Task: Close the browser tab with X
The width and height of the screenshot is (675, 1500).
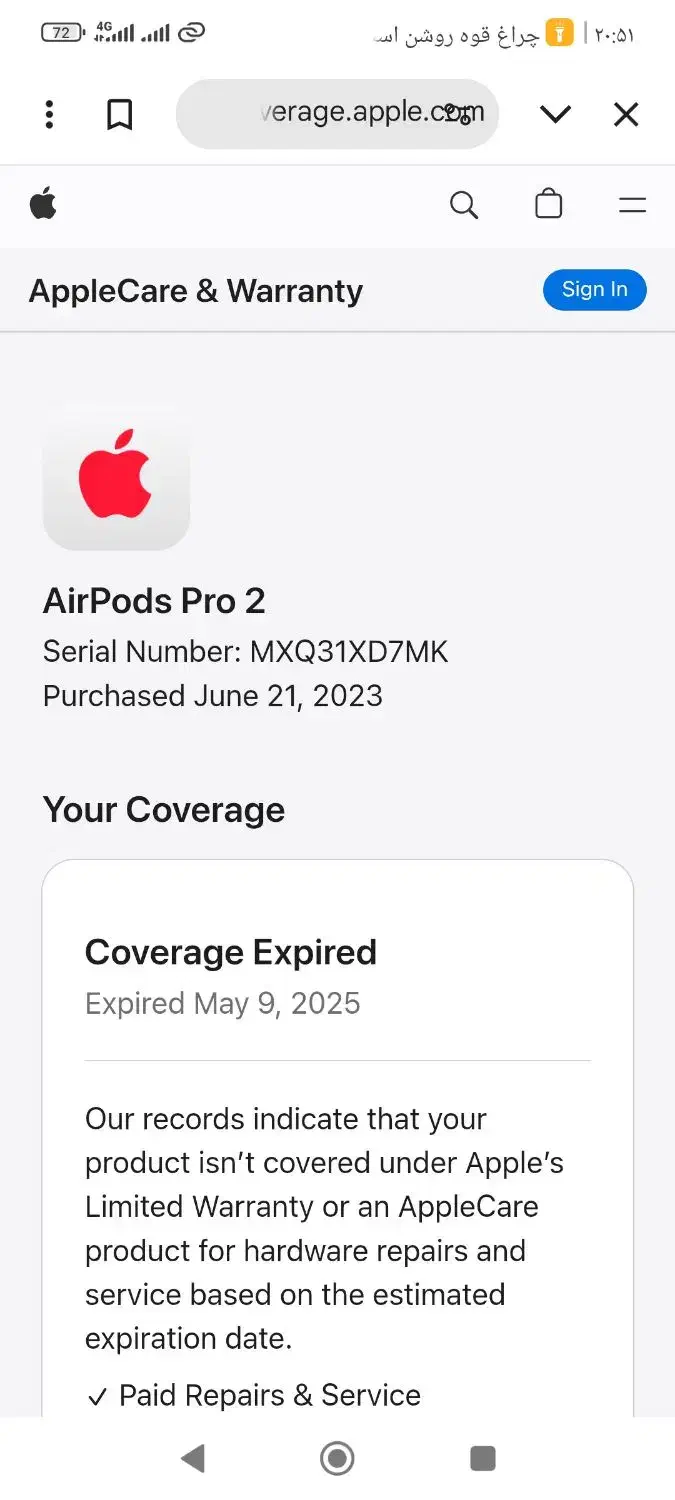Action: (x=626, y=115)
